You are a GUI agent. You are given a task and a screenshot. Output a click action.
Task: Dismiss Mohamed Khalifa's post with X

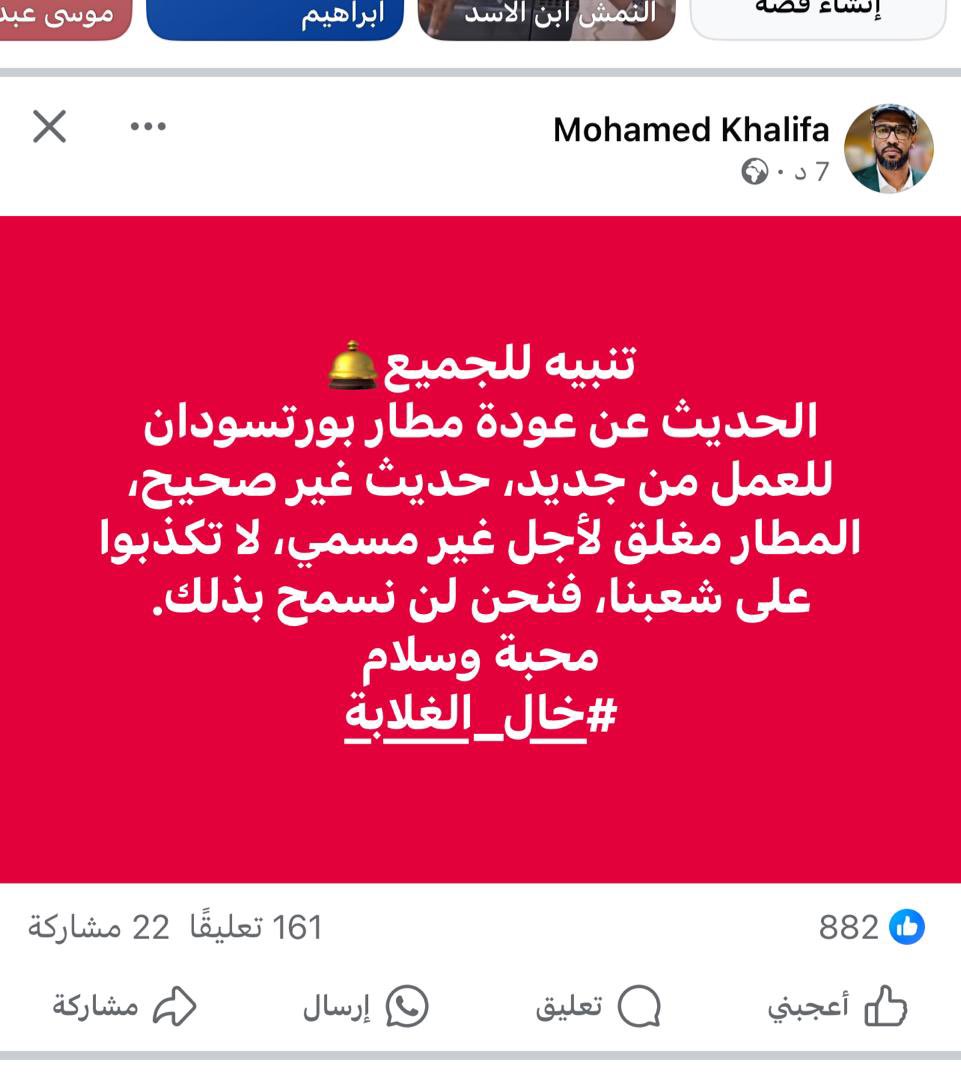coord(49,127)
